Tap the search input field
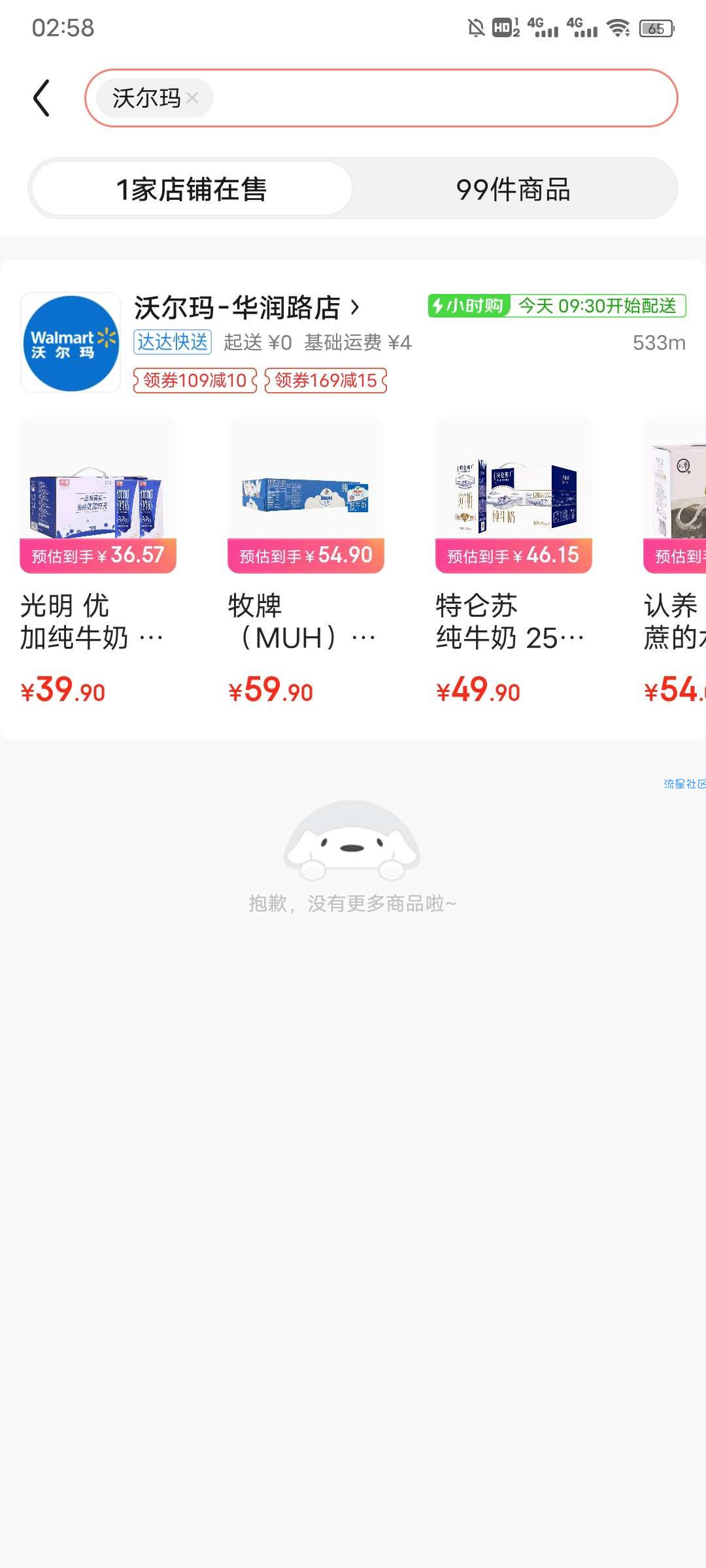 (x=445, y=98)
